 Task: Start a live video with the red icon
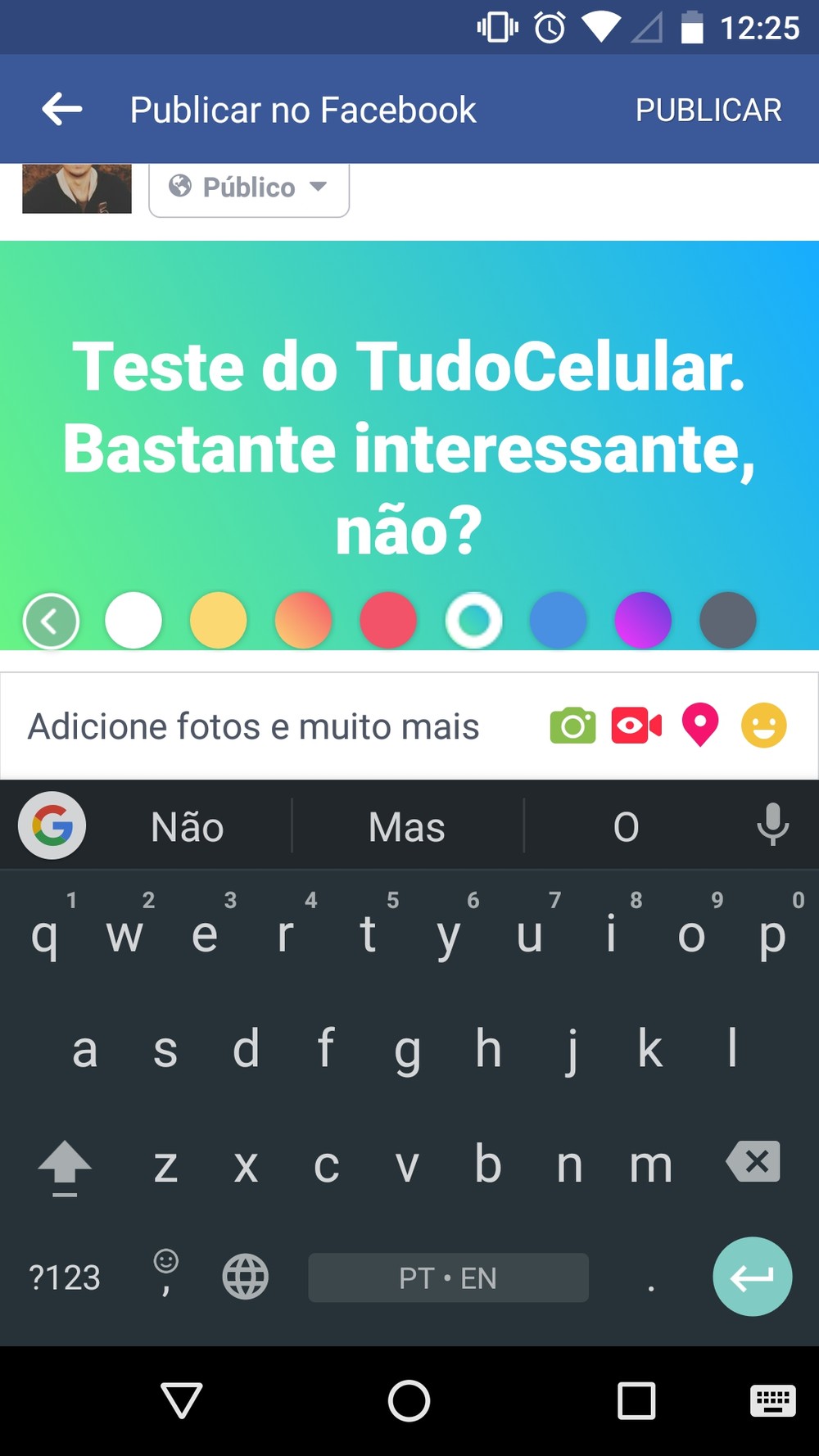636,726
